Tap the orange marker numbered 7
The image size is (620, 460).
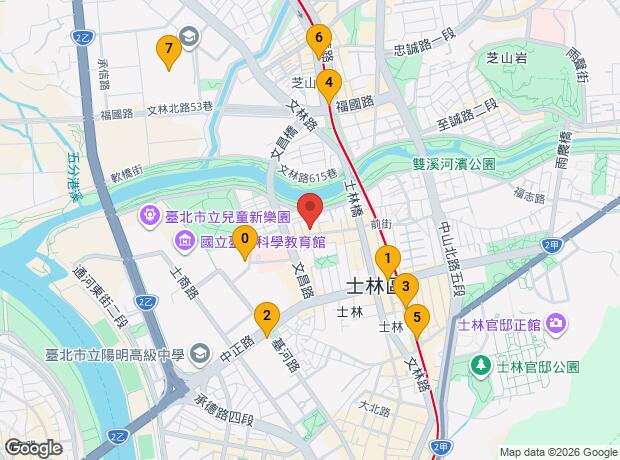click(169, 49)
